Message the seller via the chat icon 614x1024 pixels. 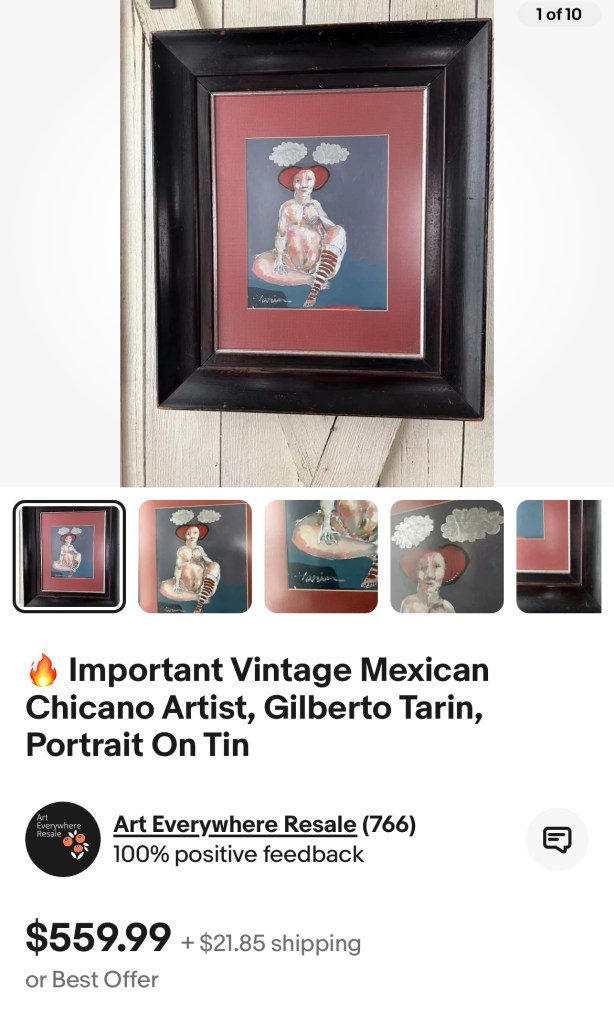[557, 839]
